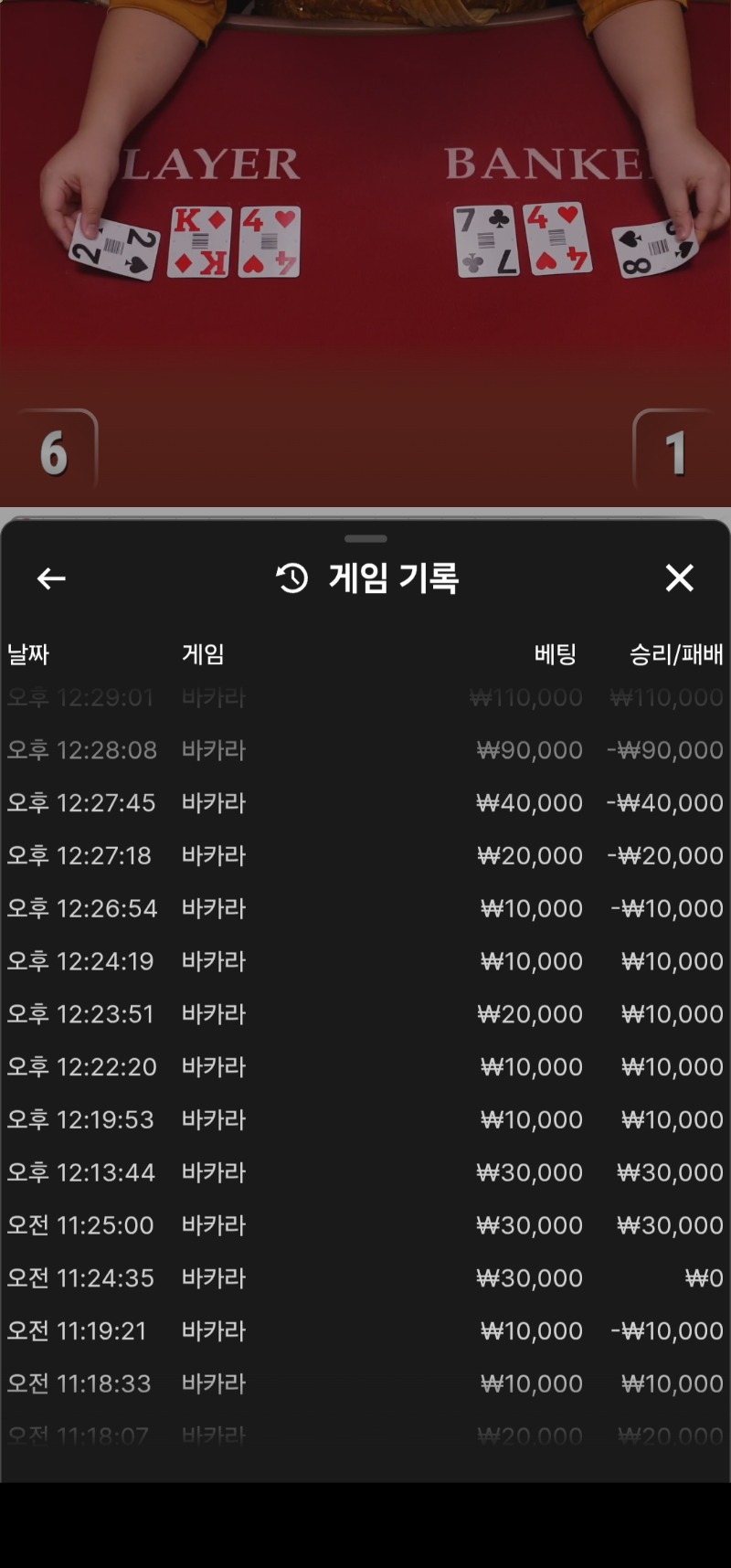Go back using the arrow icon

point(51,578)
